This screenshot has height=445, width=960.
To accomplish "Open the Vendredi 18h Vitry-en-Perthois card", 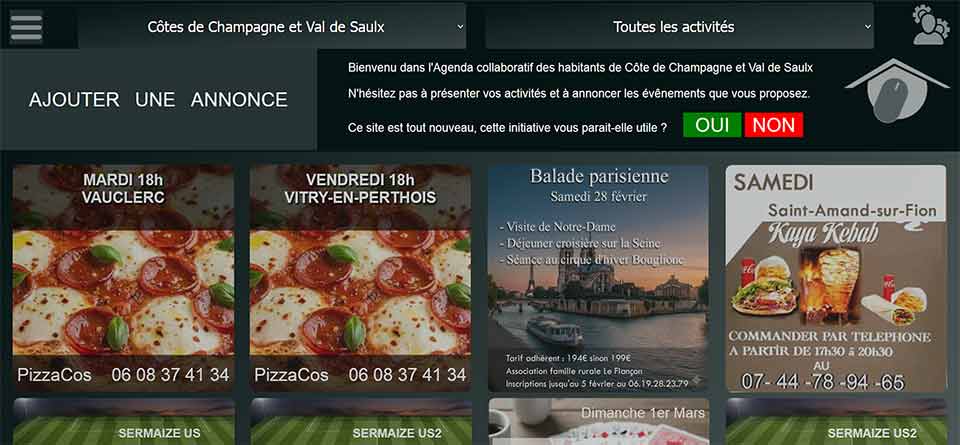I will point(360,277).
